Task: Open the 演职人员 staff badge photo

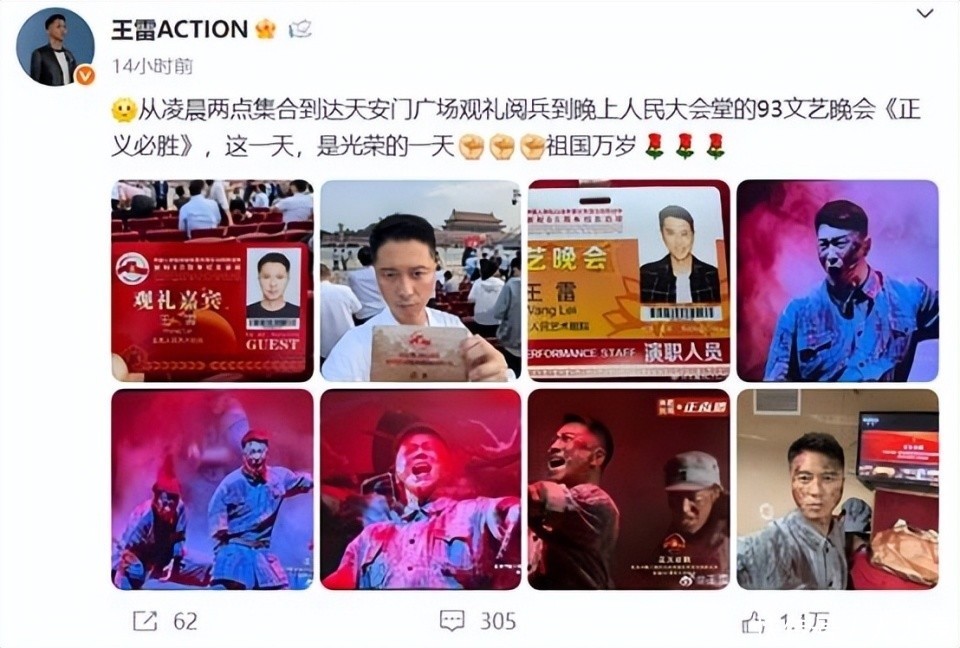Action: 629,281
